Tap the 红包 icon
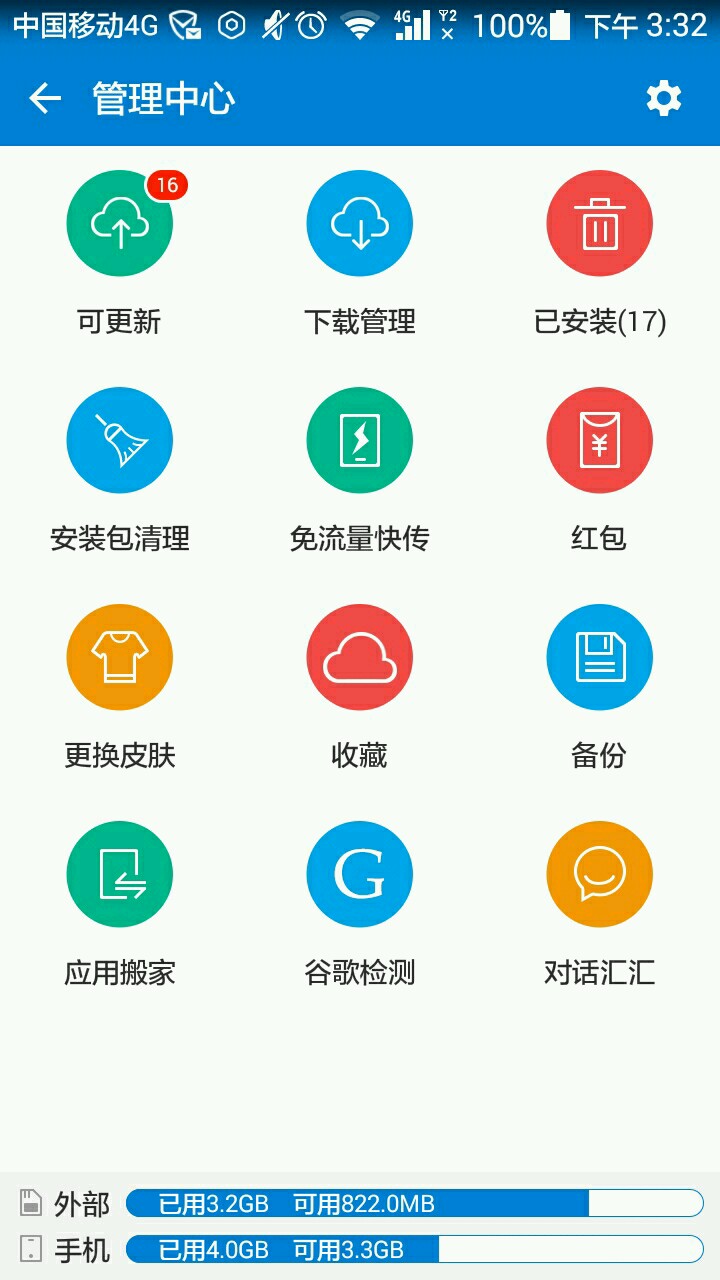Viewport: 720px width, 1280px height. tap(599, 441)
